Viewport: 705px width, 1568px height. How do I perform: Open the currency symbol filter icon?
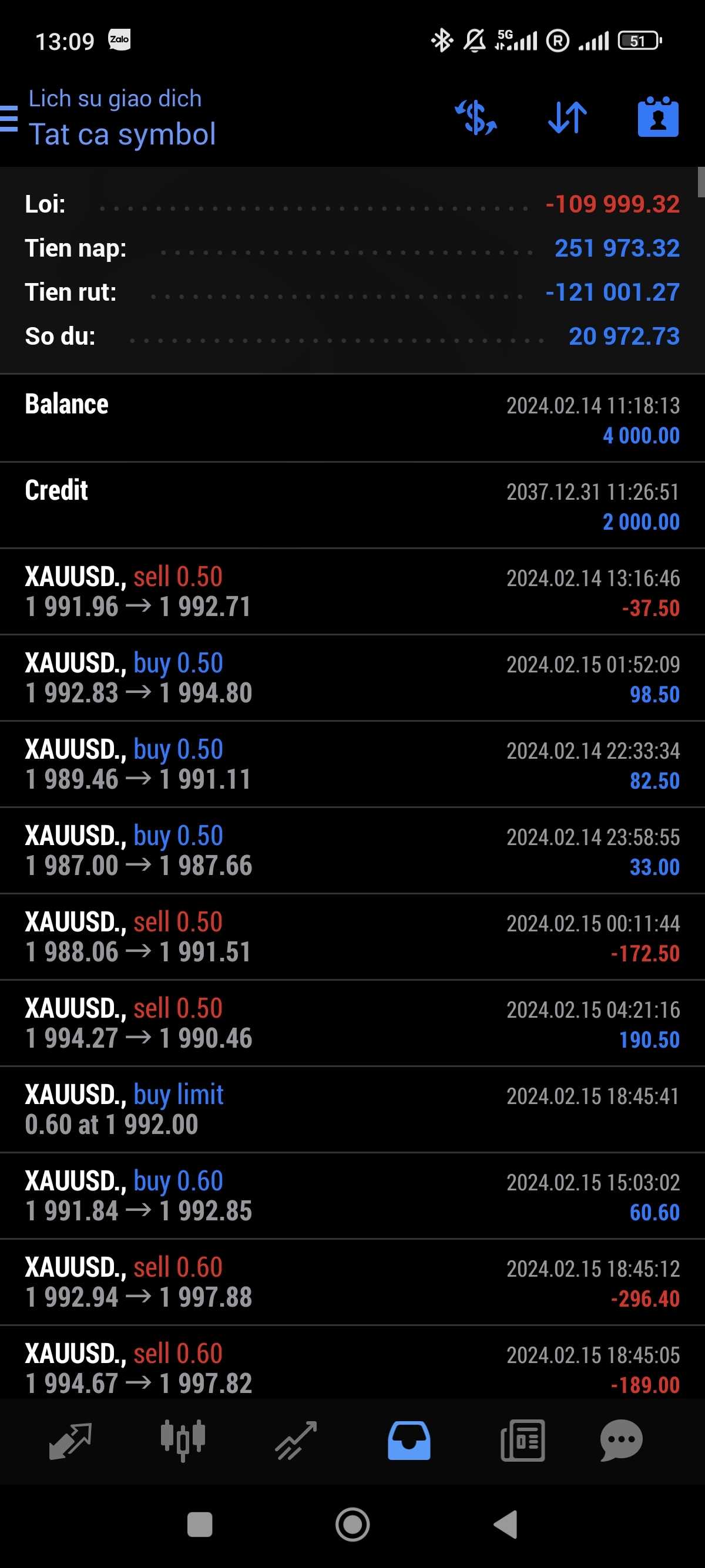476,117
